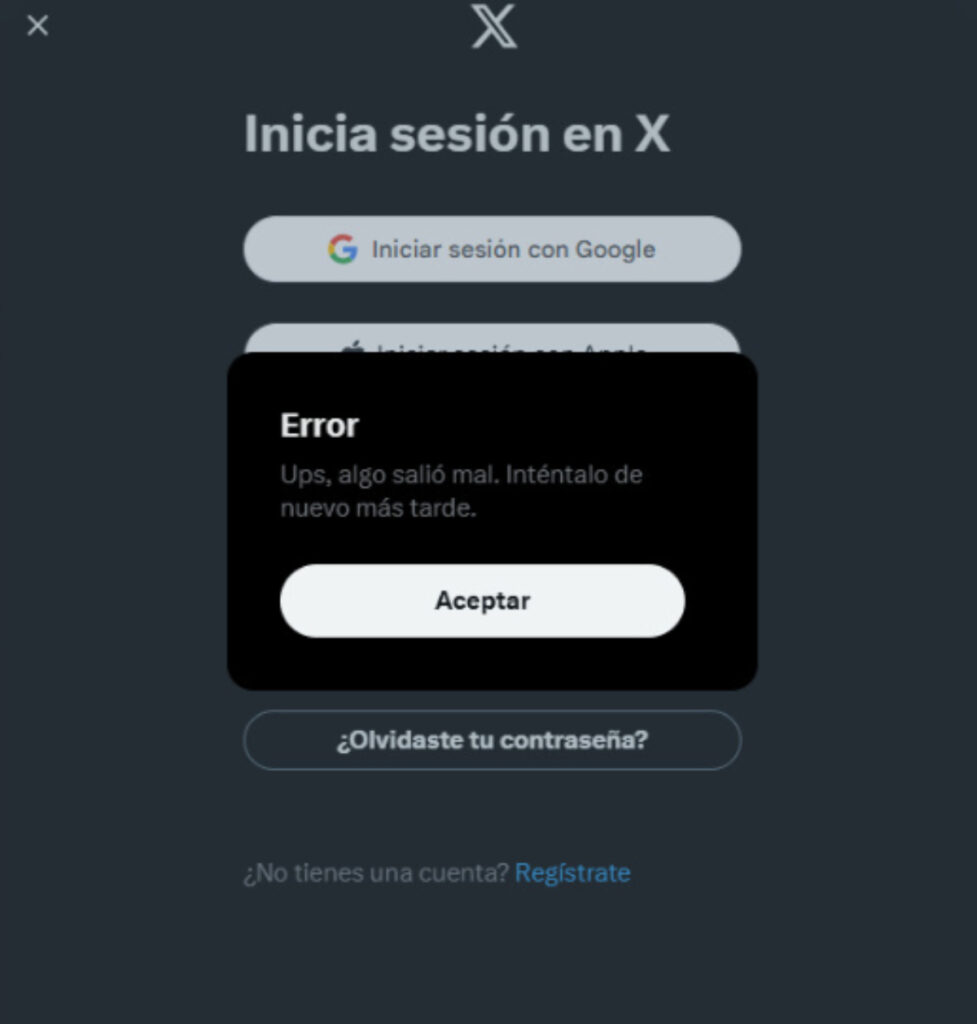The width and height of the screenshot is (977, 1024).
Task: Close the login screen with the X
Action: (37, 26)
